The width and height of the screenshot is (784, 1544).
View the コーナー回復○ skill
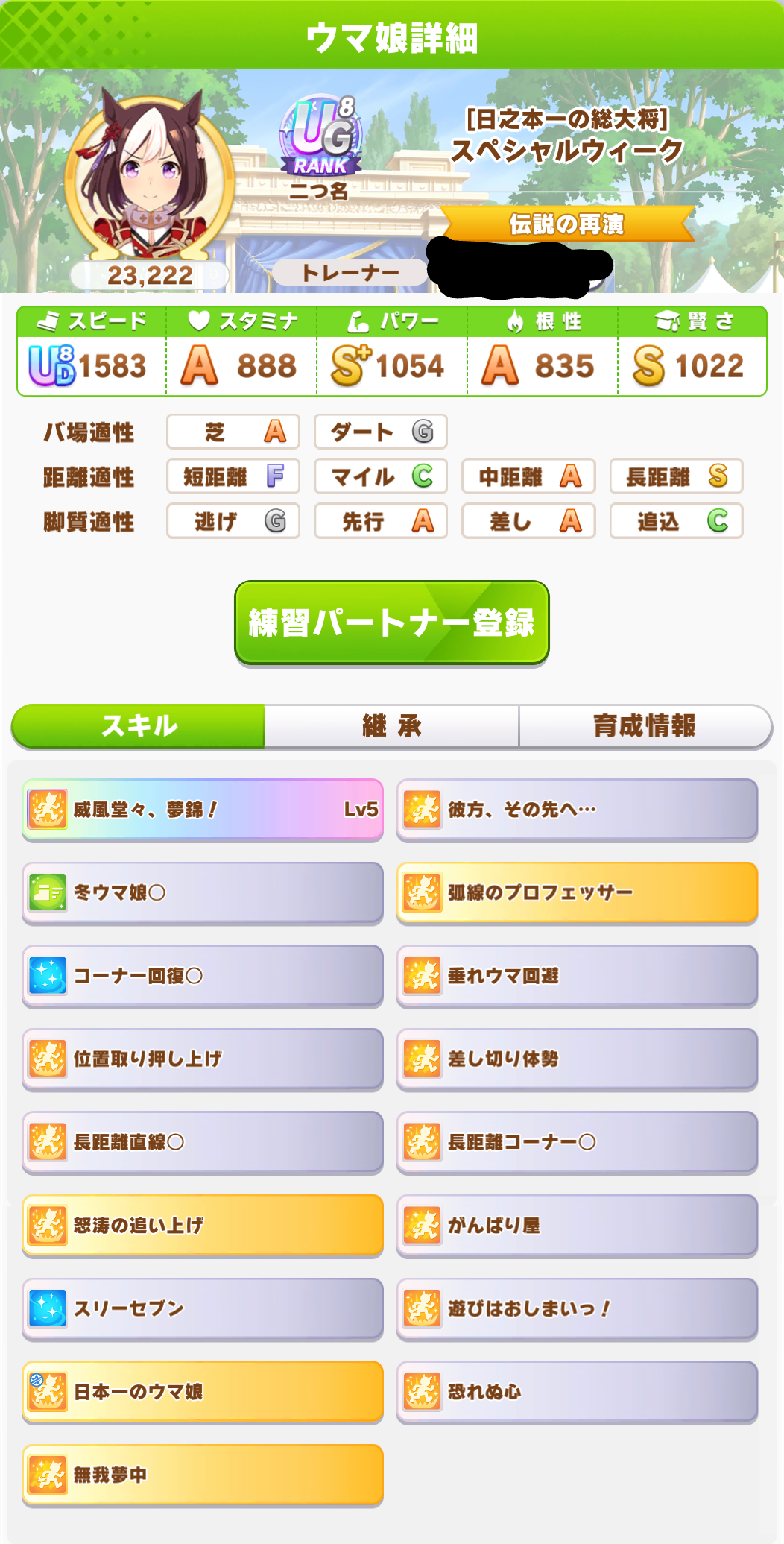coord(203,976)
